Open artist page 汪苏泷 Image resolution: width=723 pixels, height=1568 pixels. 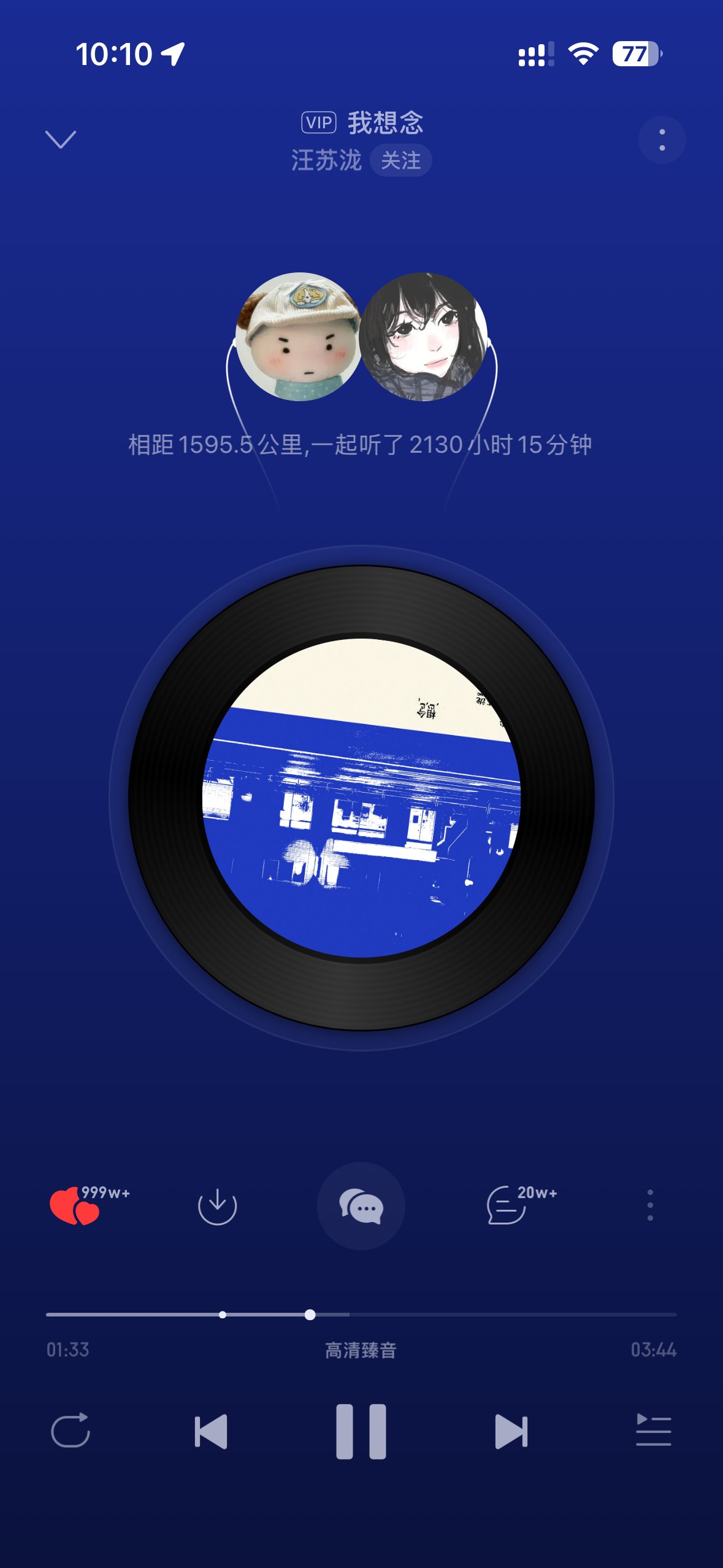[x=326, y=161]
